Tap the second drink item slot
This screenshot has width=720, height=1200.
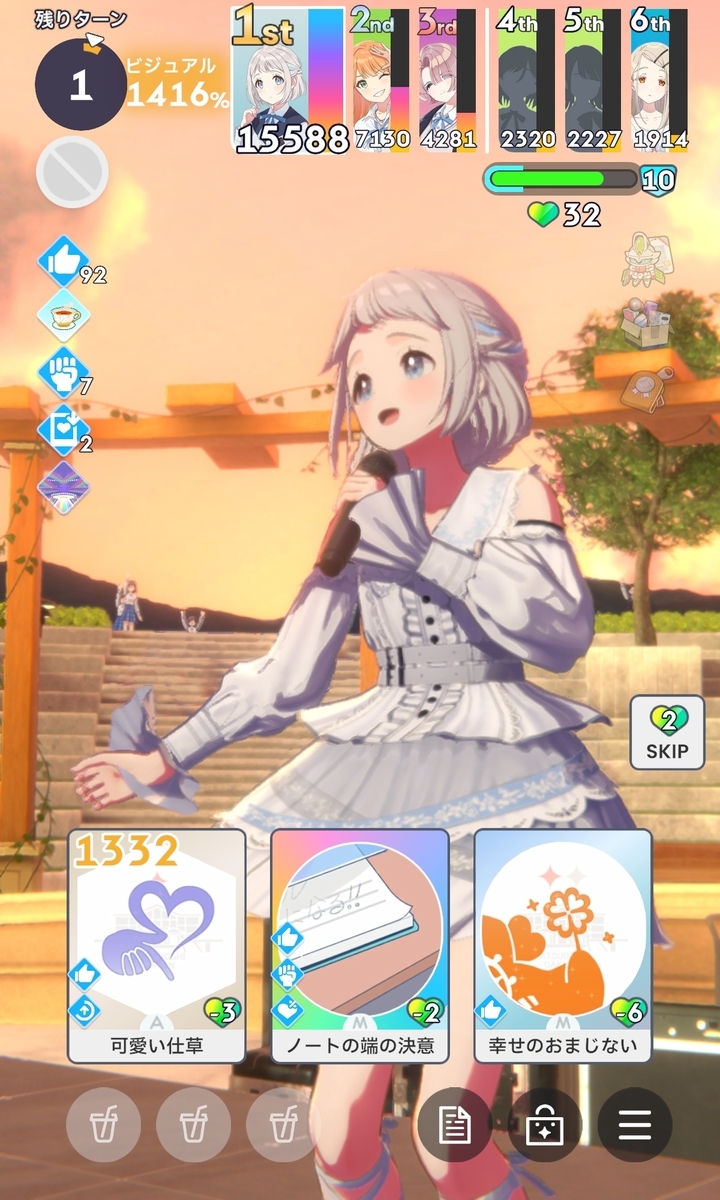pos(192,1125)
